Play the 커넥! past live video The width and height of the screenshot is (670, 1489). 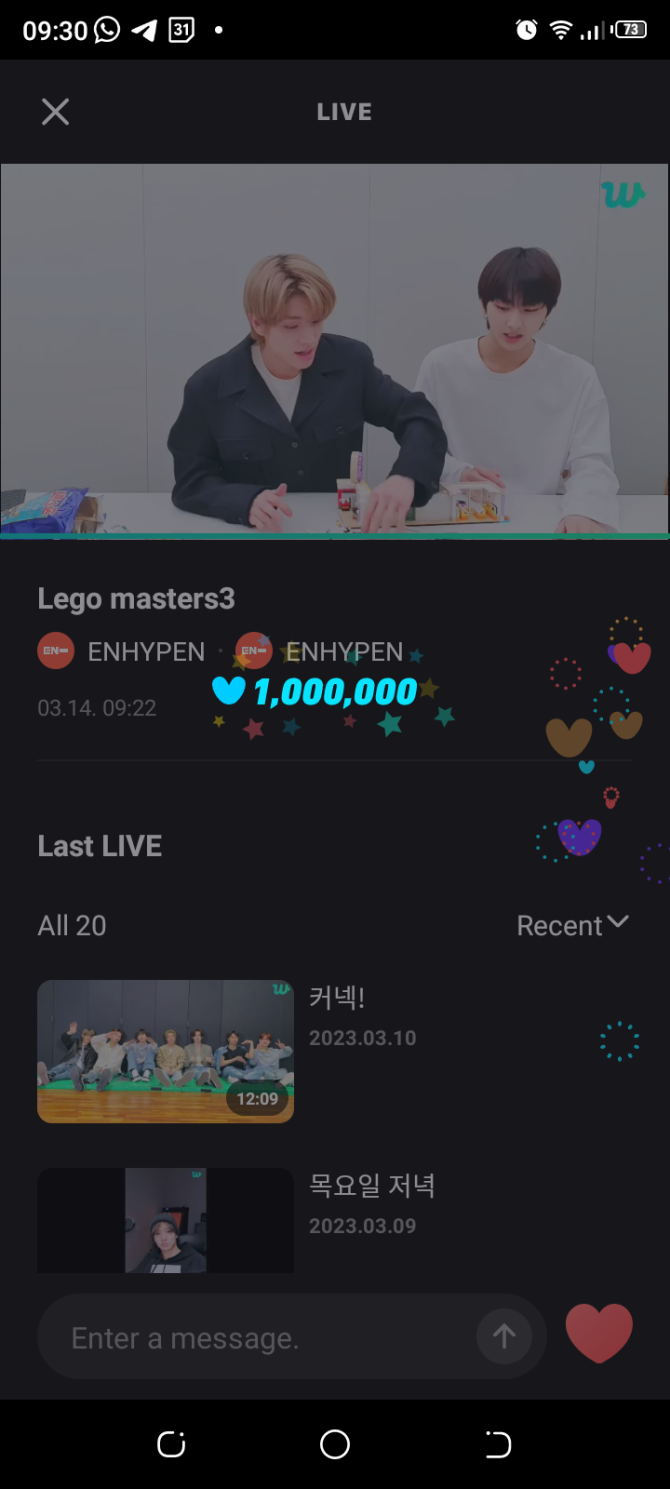(165, 1051)
